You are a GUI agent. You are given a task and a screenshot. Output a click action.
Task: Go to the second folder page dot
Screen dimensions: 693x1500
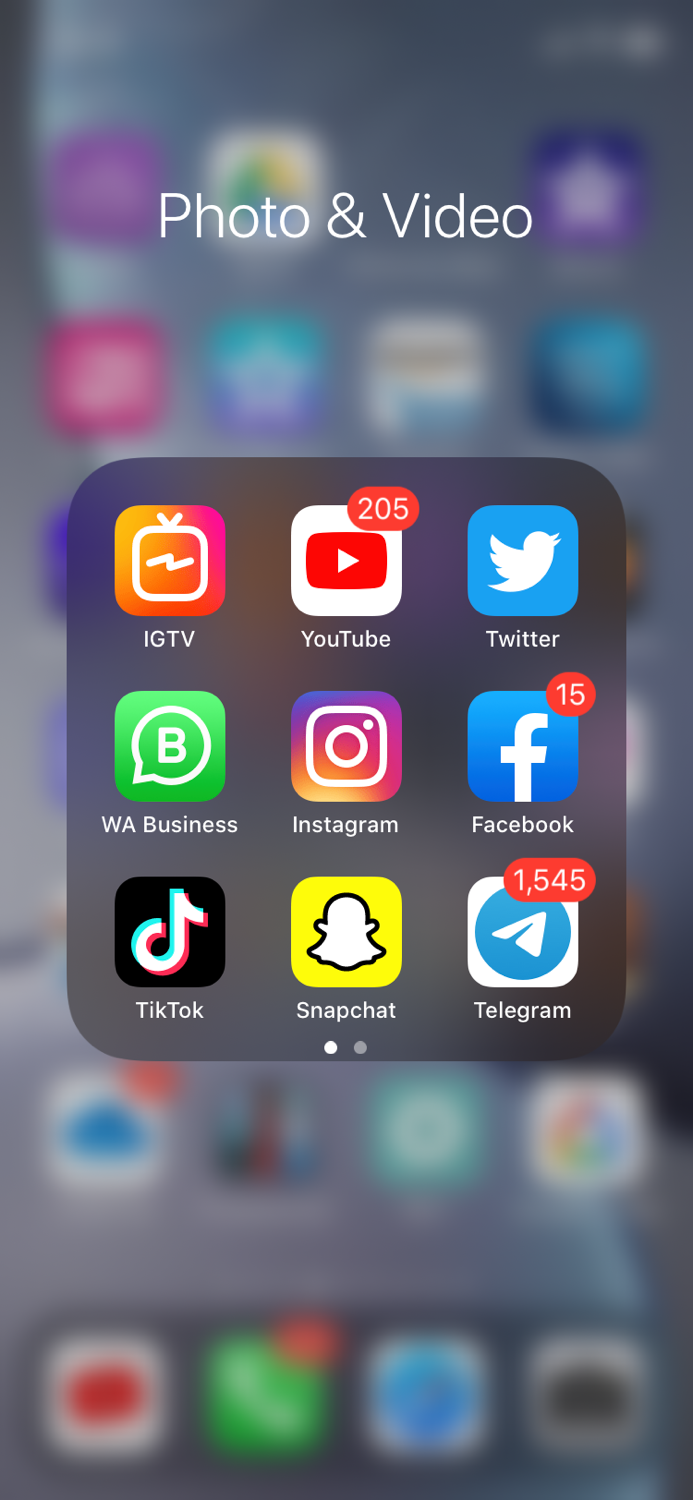coord(361,1047)
